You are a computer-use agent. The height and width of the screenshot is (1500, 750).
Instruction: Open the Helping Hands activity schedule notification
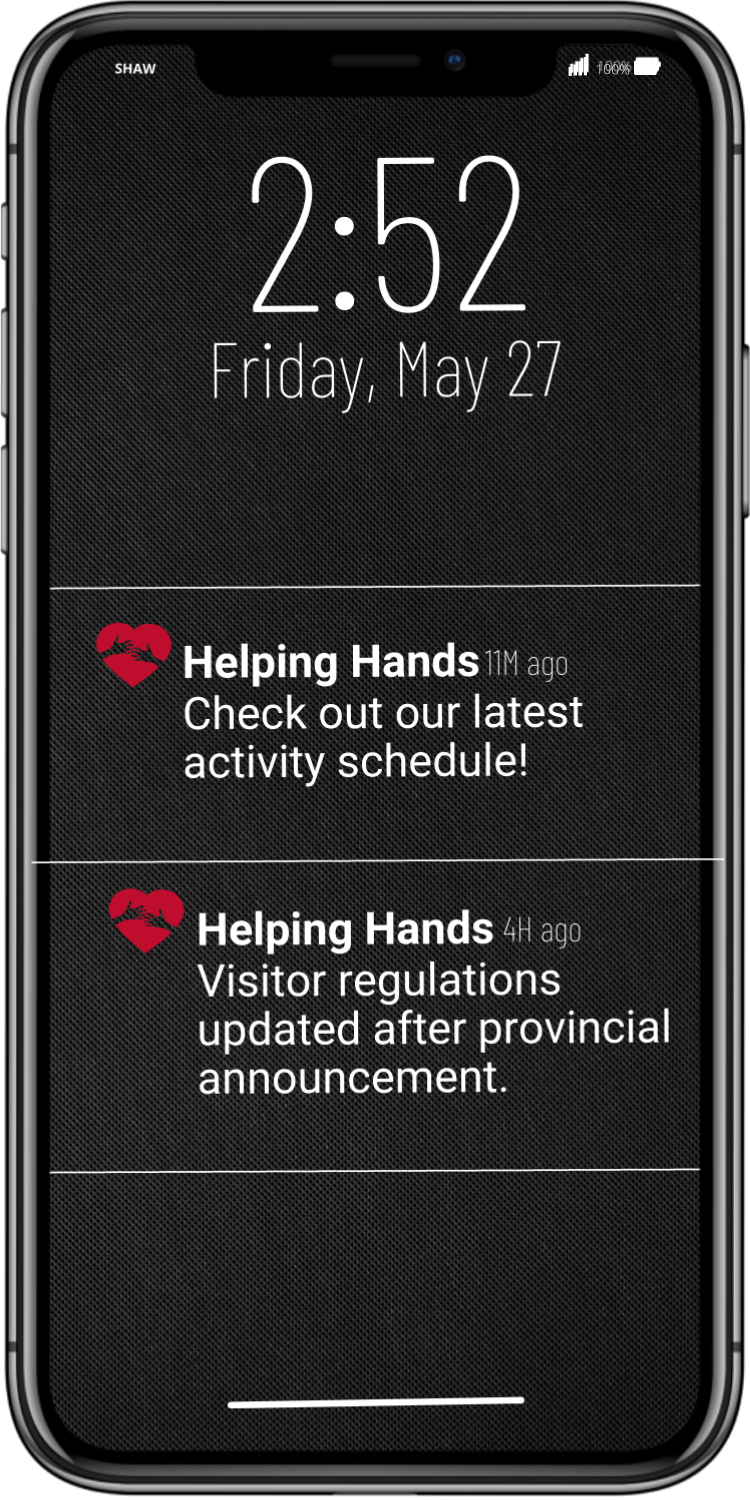click(x=375, y=723)
